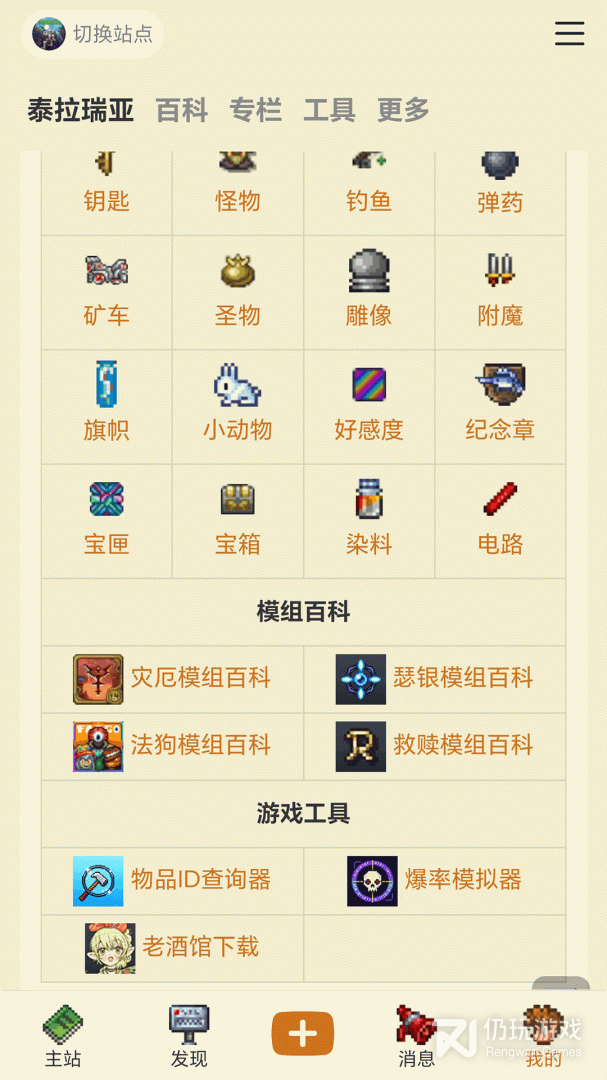The width and height of the screenshot is (607, 1080).
Task: Open the 矿车 category
Action: [106, 292]
